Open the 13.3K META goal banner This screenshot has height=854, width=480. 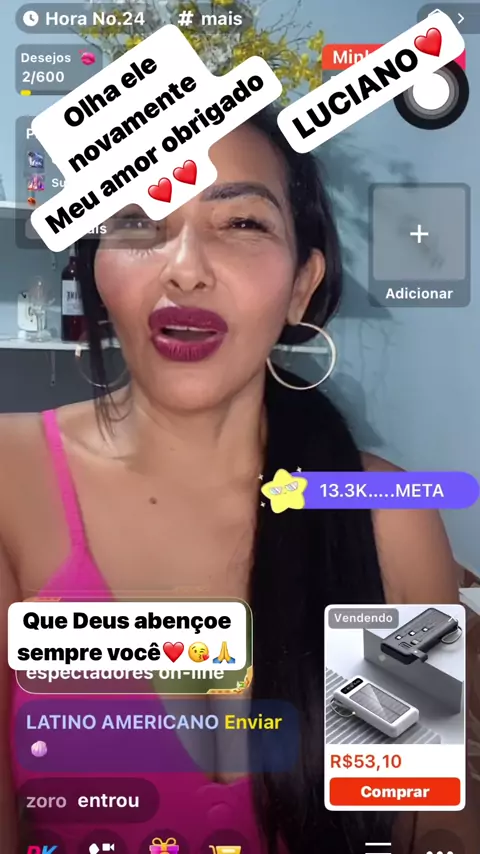tap(370, 491)
